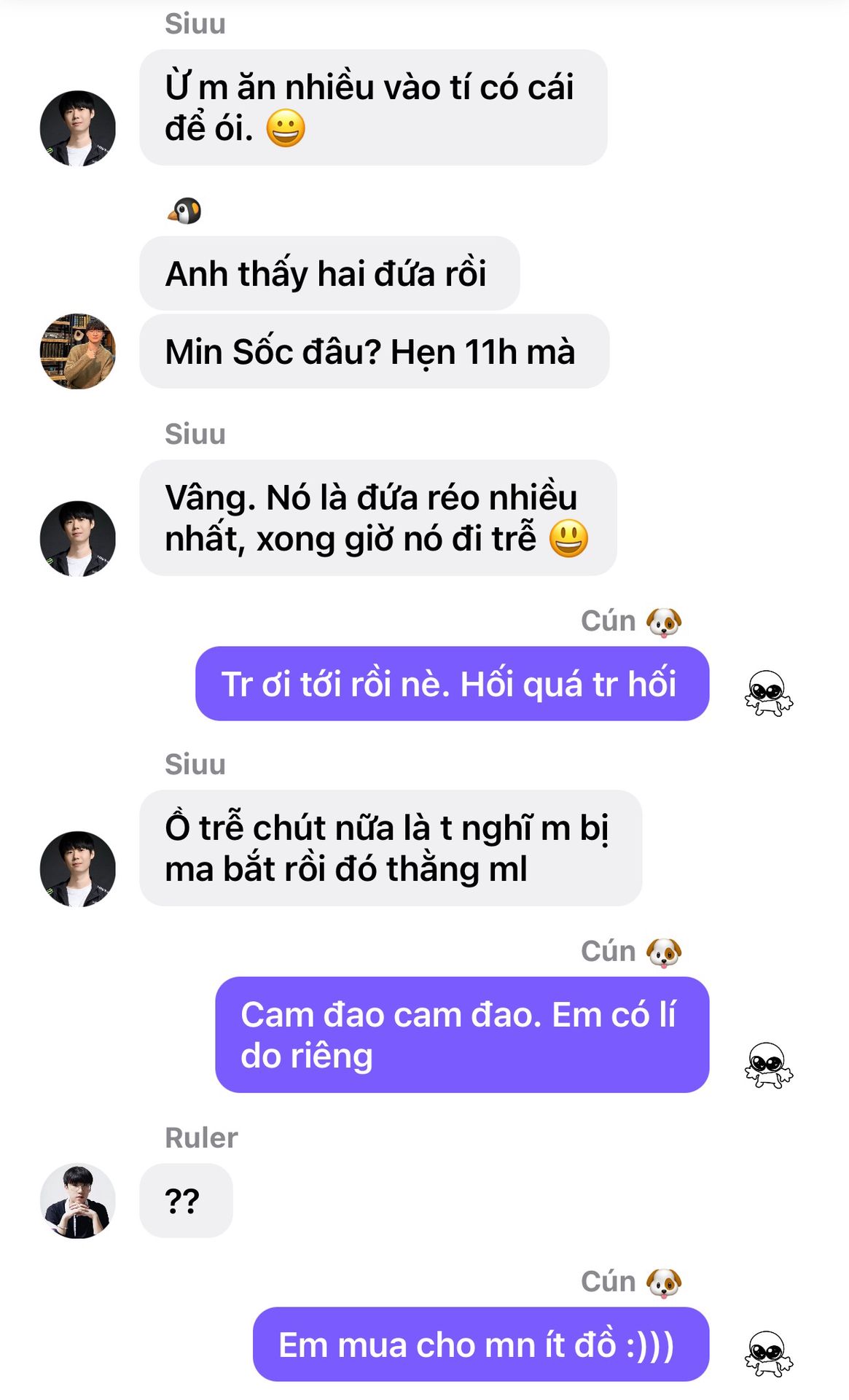Open Ruler's profile picture beside the ?? message
Viewport: 849px width, 1400px height.
77,1200
